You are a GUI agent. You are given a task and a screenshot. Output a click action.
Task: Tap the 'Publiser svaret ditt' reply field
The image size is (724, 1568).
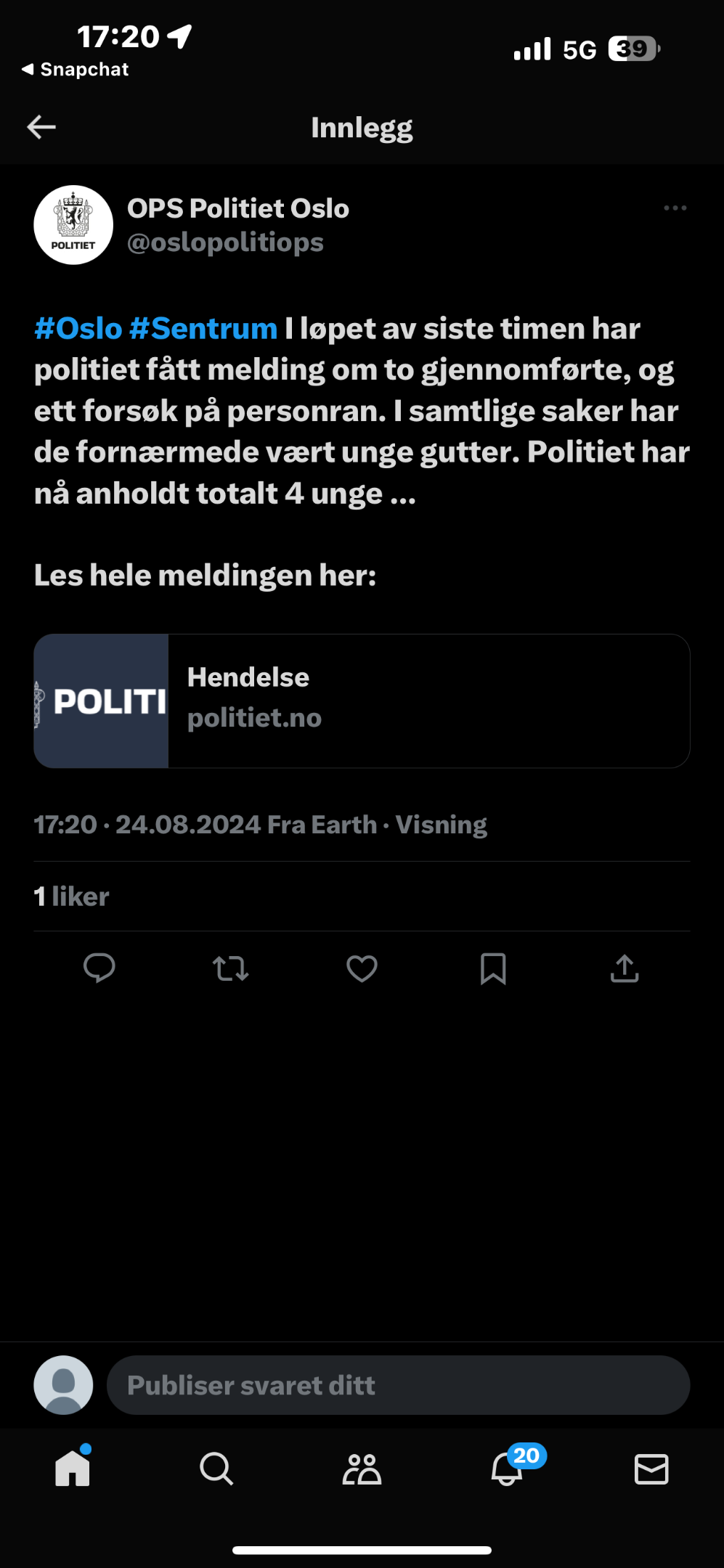pyautogui.click(x=398, y=1385)
